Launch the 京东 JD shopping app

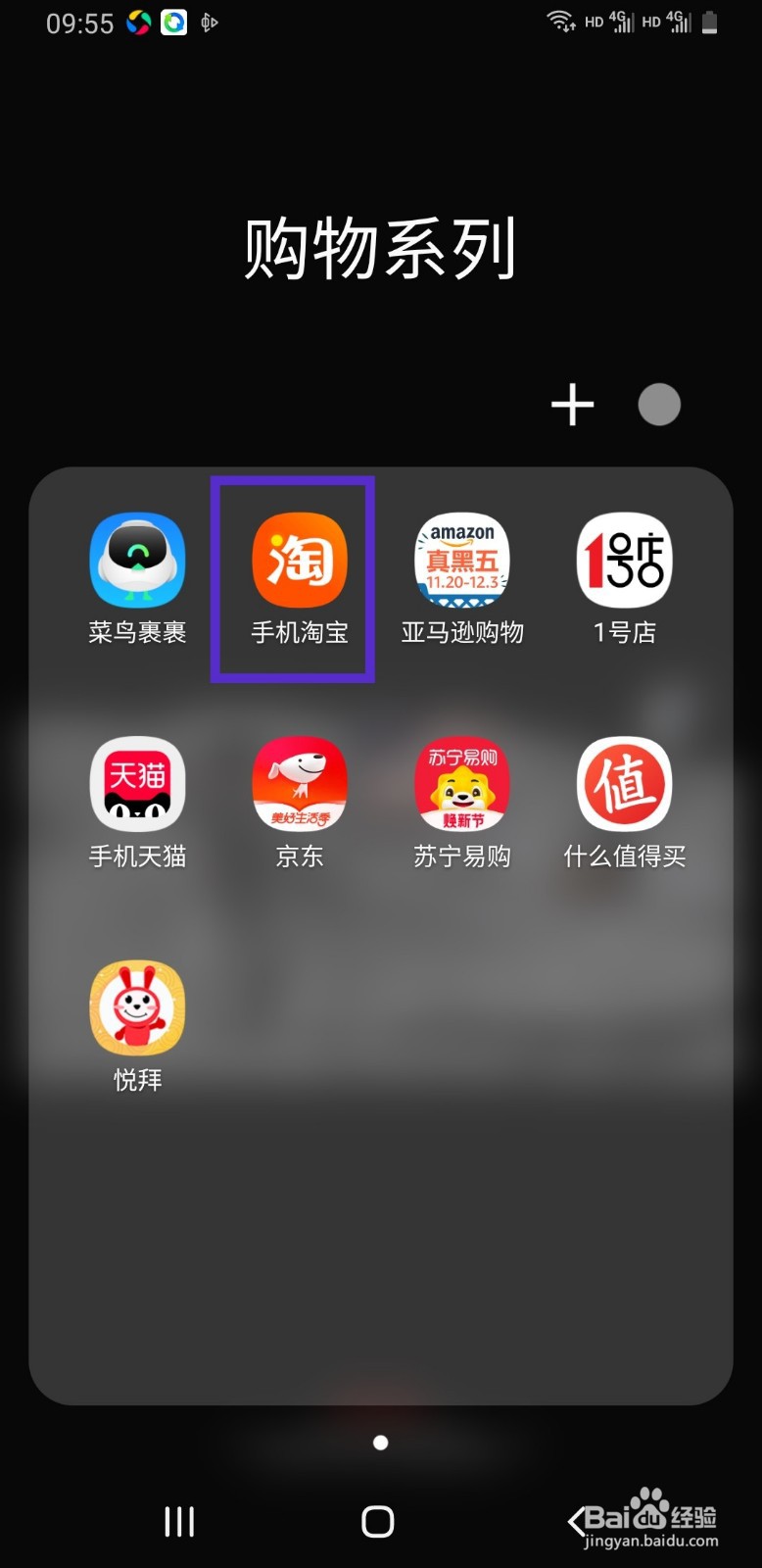coord(299,782)
